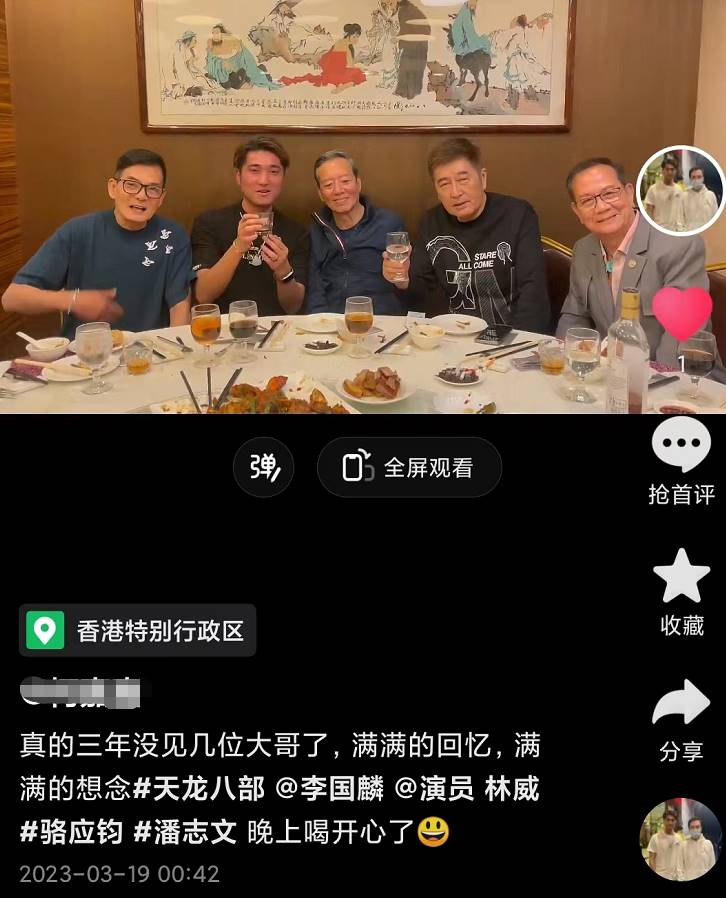Toggle the 弹 danmaku button
Image resolution: width=726 pixels, height=898 pixels.
pos(263,467)
